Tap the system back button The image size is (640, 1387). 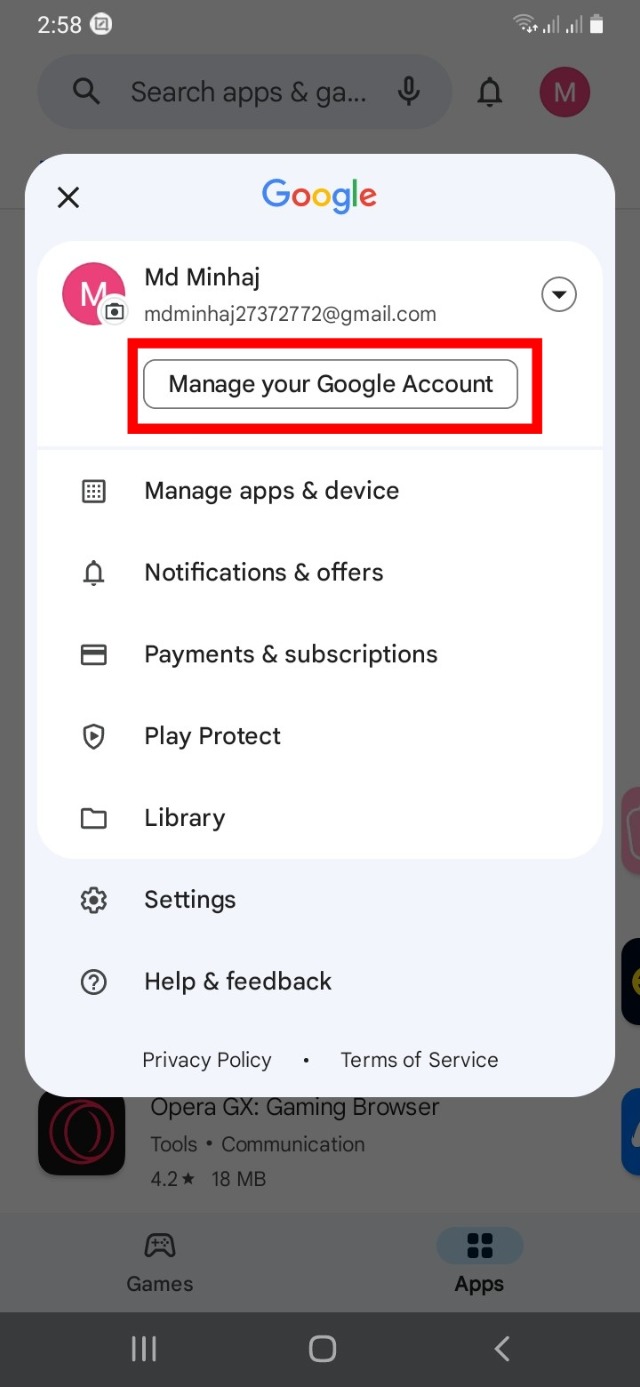click(x=502, y=1349)
